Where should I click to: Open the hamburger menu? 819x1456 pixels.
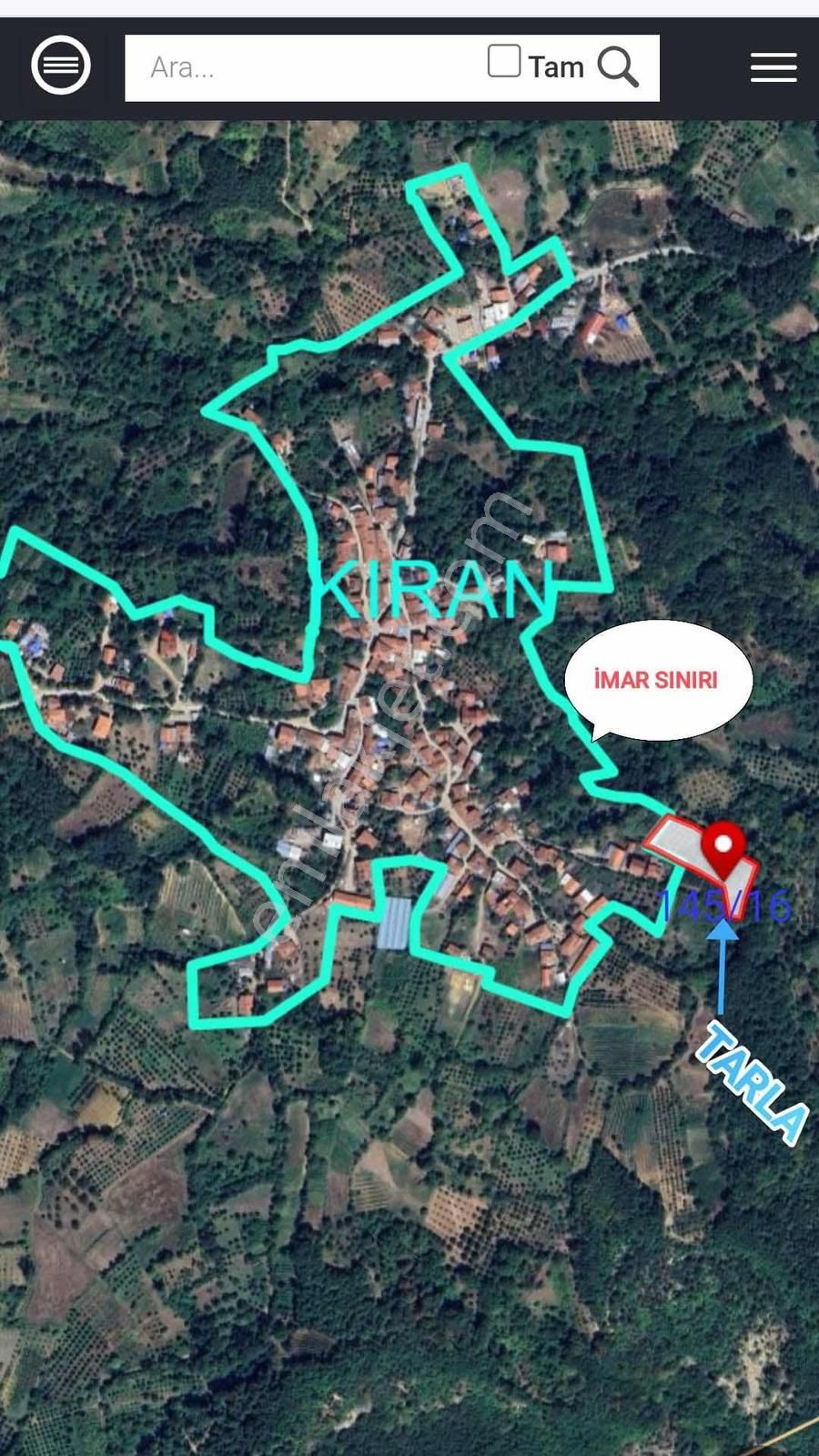773,67
